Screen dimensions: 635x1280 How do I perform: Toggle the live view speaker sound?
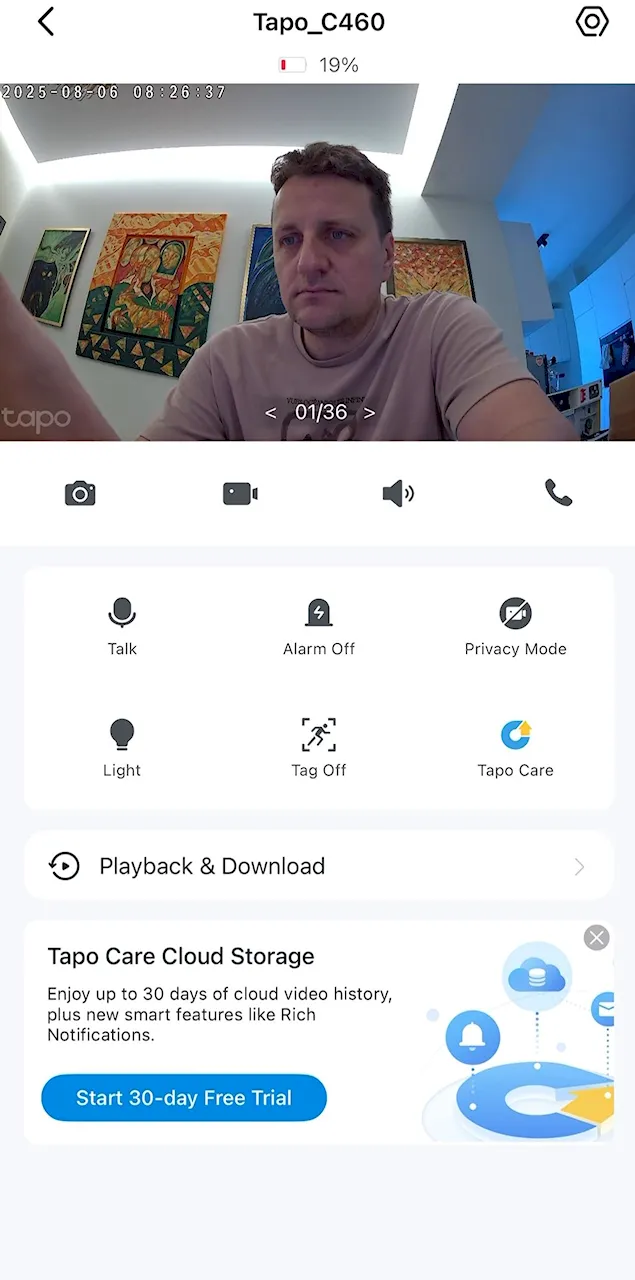(398, 493)
